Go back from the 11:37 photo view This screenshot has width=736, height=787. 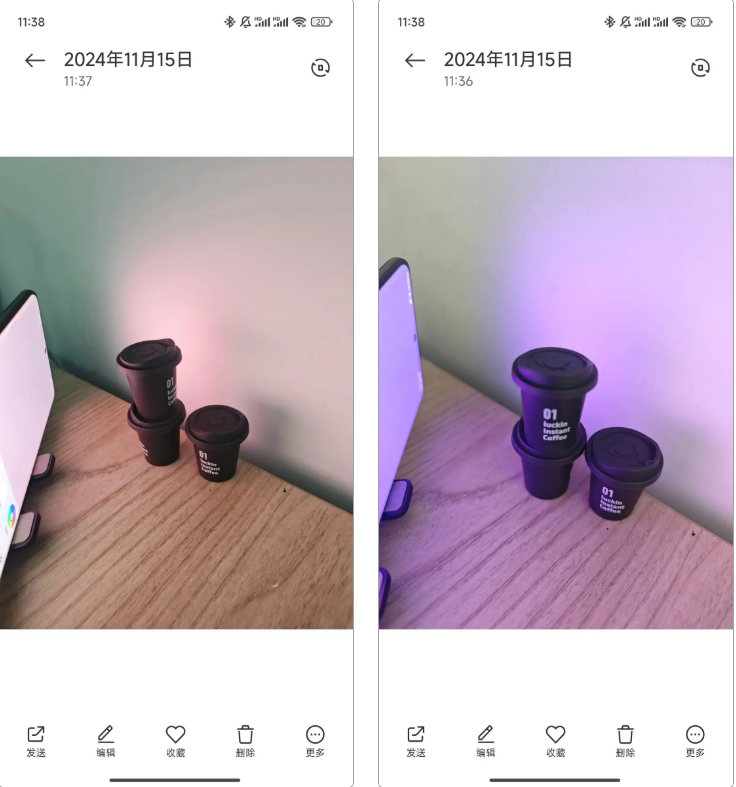35,61
